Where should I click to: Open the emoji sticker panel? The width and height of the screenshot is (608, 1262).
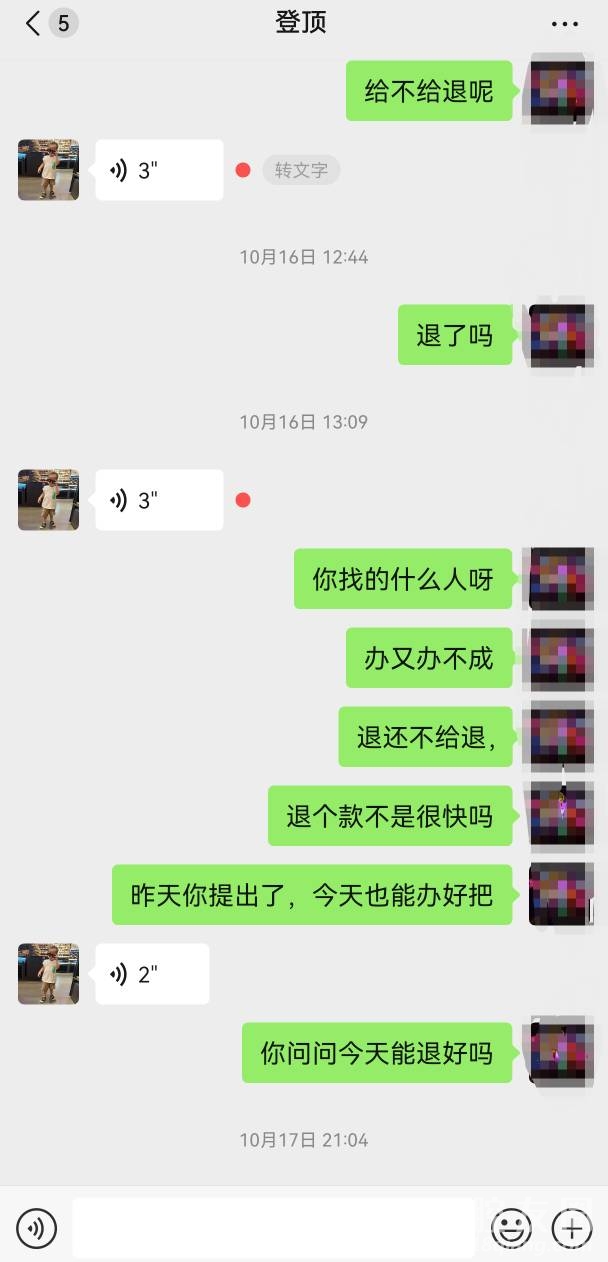(x=511, y=1227)
